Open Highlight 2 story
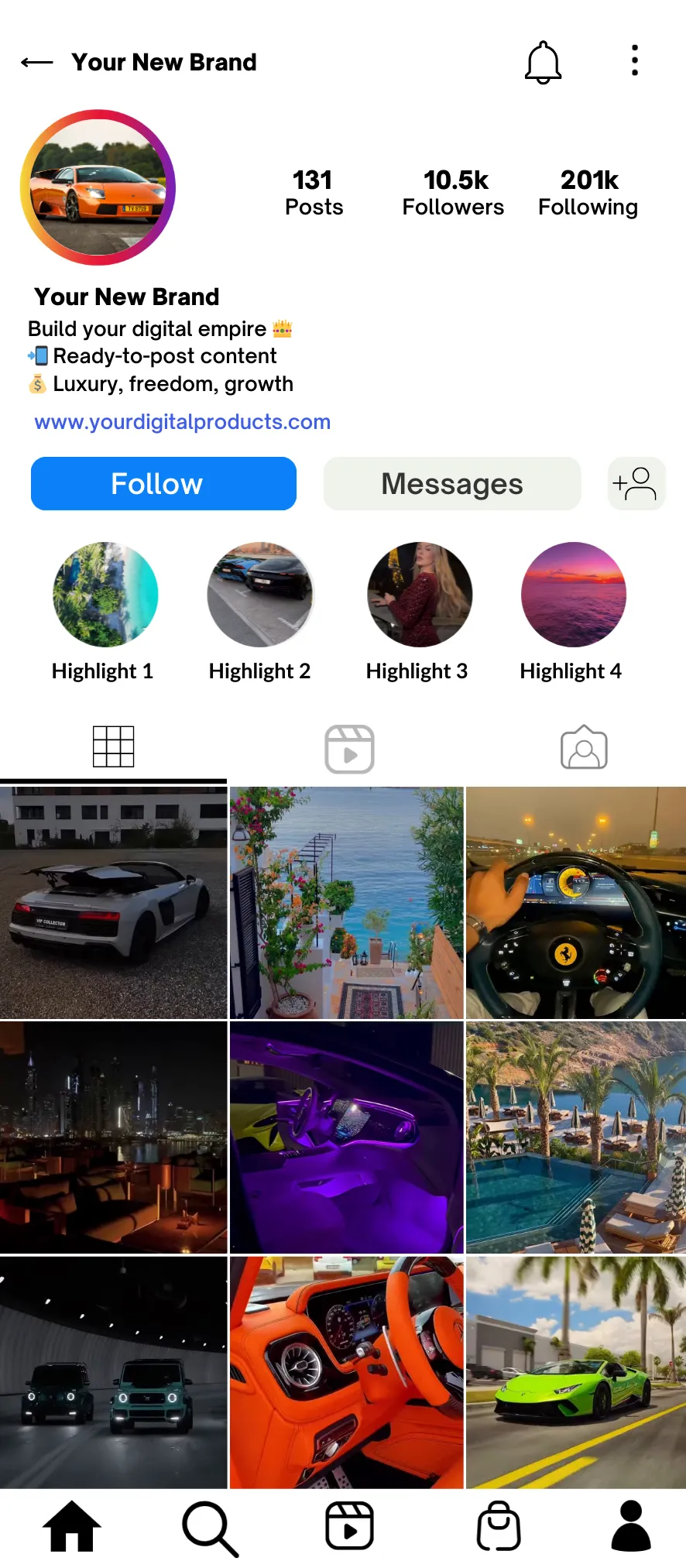 pyautogui.click(x=260, y=595)
